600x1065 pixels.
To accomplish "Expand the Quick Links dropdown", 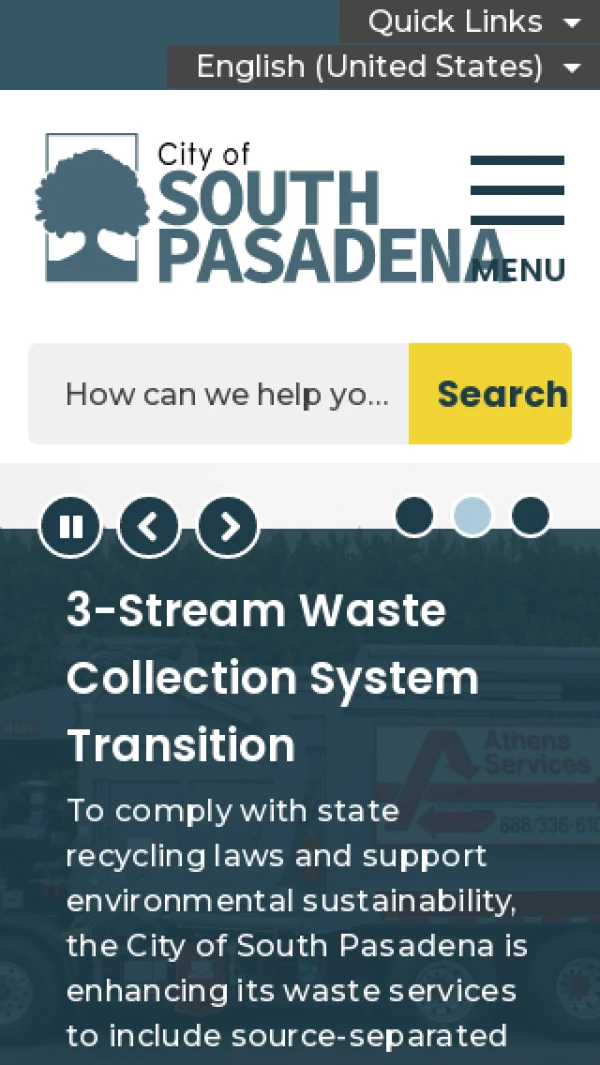I will (x=472, y=21).
